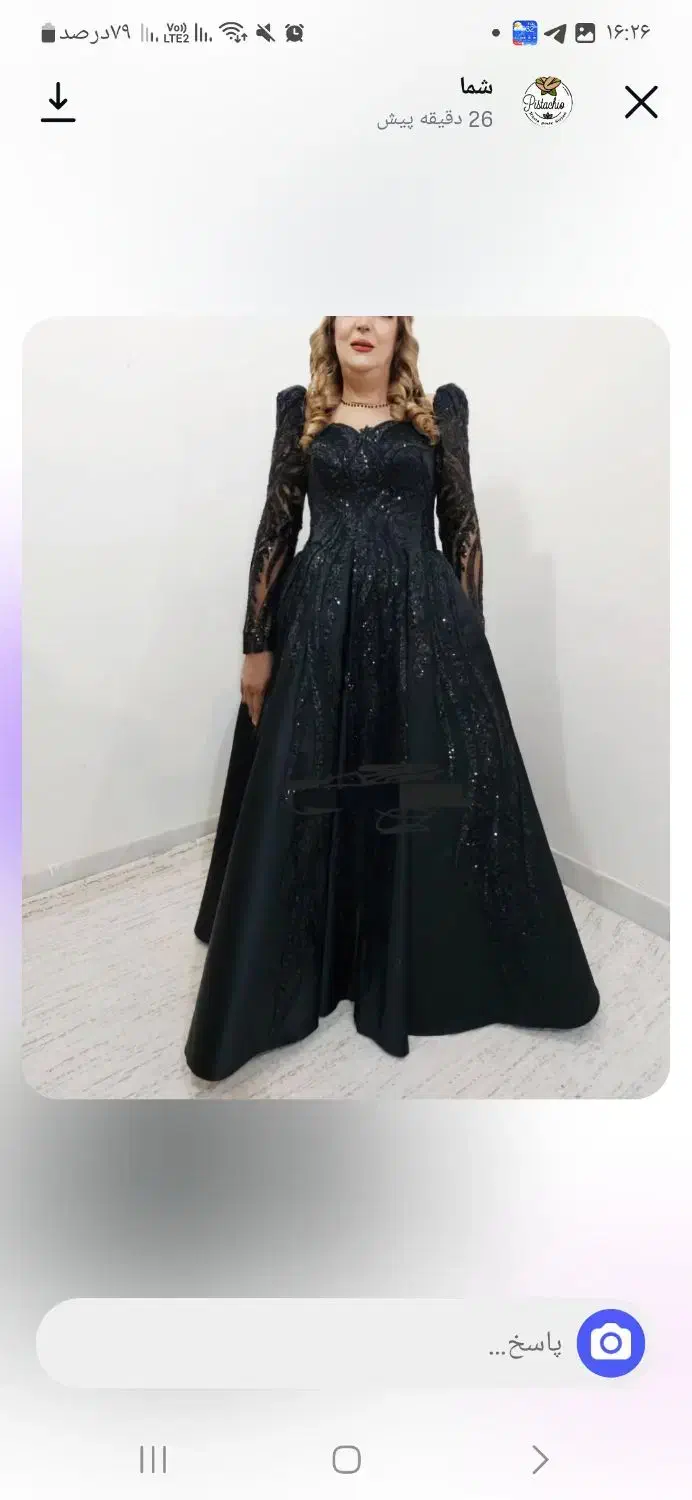Open the Pistachio profile avatar
Screen dimensions: 692x1500
pos(547,102)
